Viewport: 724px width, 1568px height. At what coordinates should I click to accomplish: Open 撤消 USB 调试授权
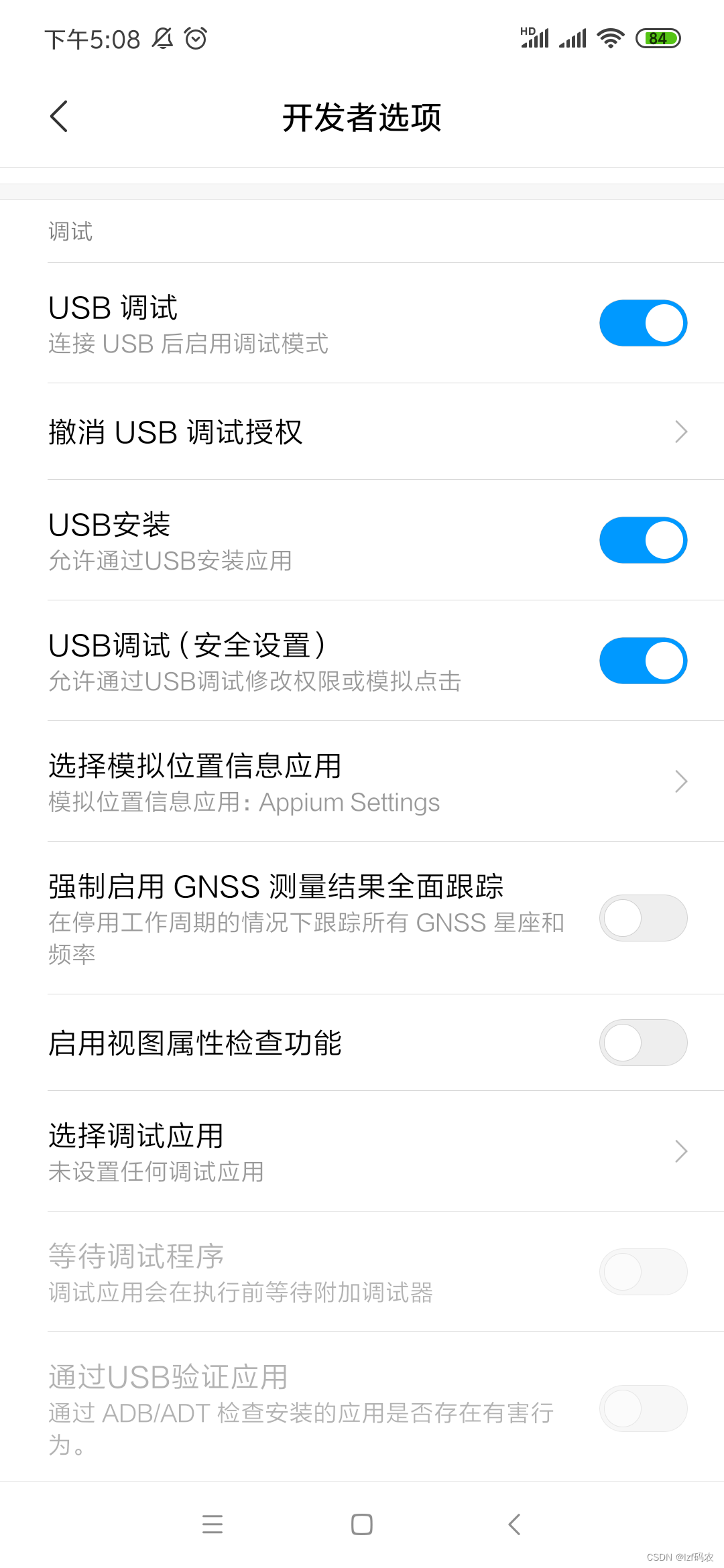(362, 432)
